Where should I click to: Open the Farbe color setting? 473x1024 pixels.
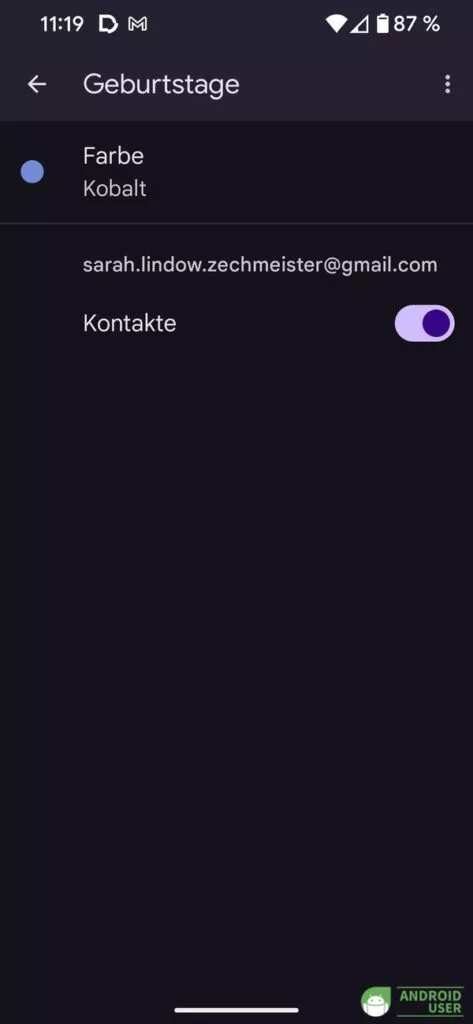pos(236,172)
